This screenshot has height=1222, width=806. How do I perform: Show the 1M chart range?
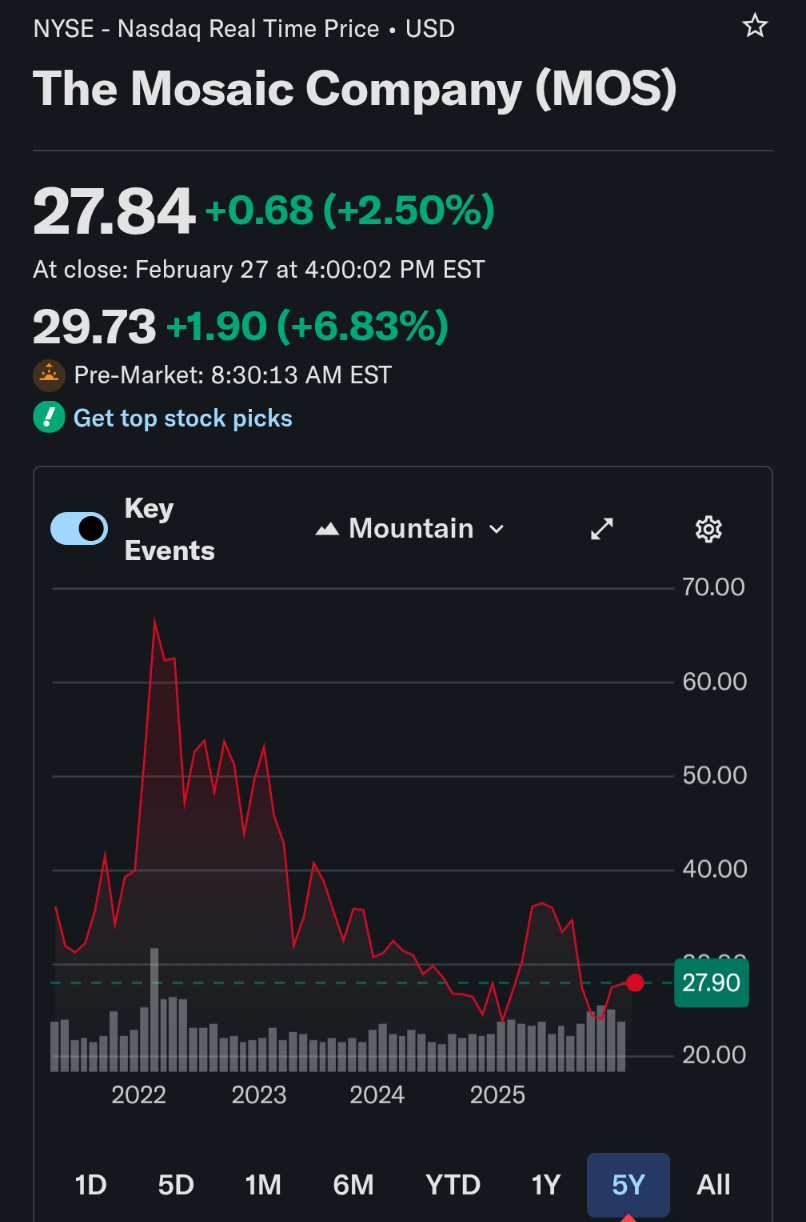[263, 1185]
